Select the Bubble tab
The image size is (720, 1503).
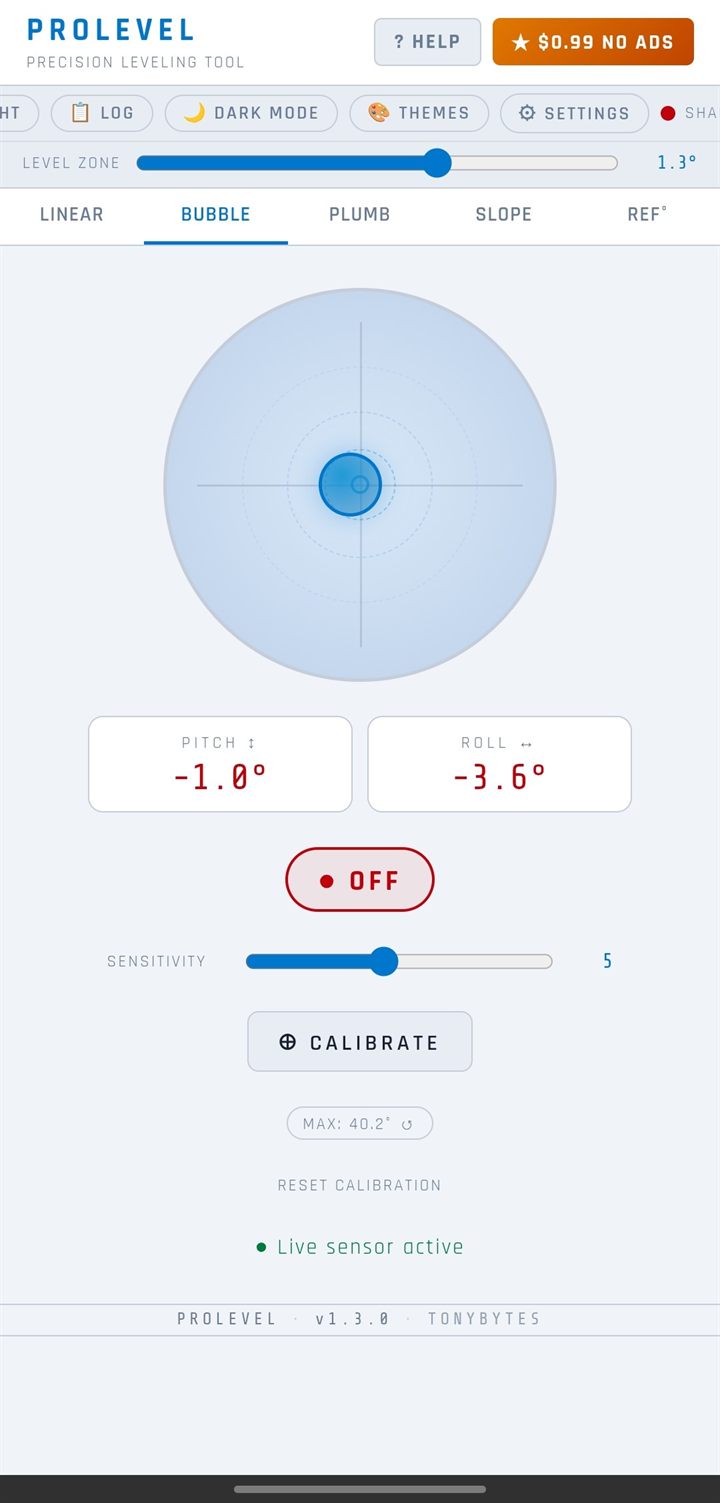[x=216, y=214]
